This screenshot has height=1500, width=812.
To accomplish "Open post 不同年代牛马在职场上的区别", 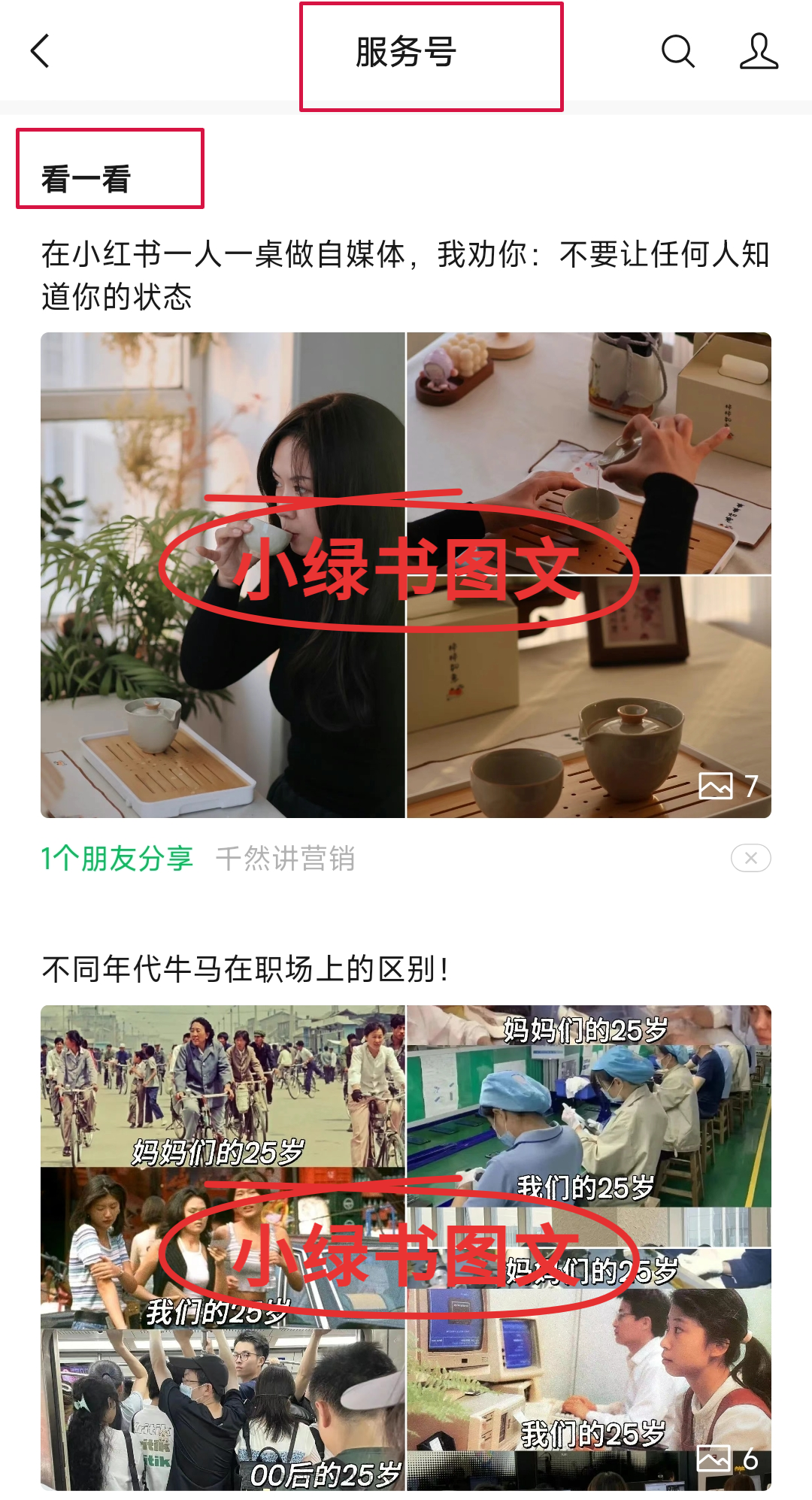I will [245, 968].
